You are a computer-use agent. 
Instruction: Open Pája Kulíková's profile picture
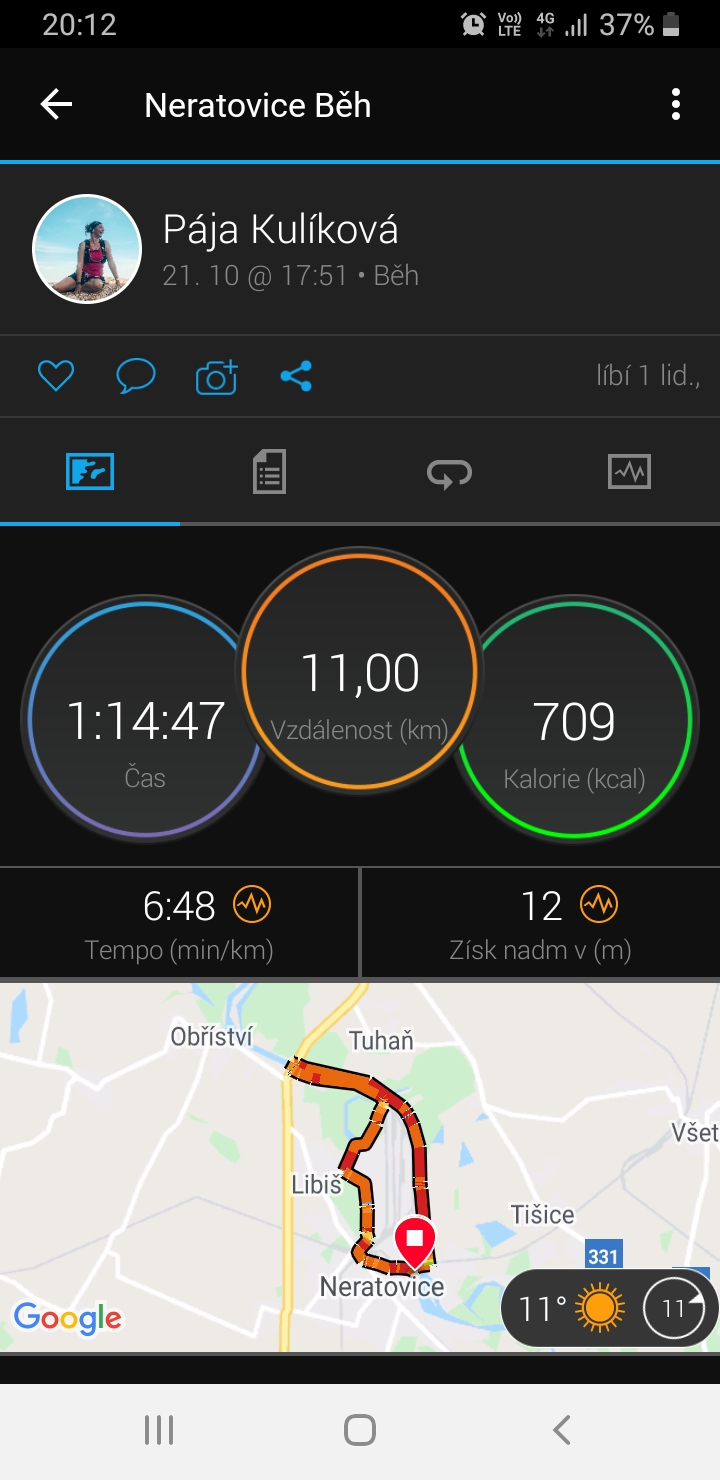pyautogui.click(x=87, y=249)
